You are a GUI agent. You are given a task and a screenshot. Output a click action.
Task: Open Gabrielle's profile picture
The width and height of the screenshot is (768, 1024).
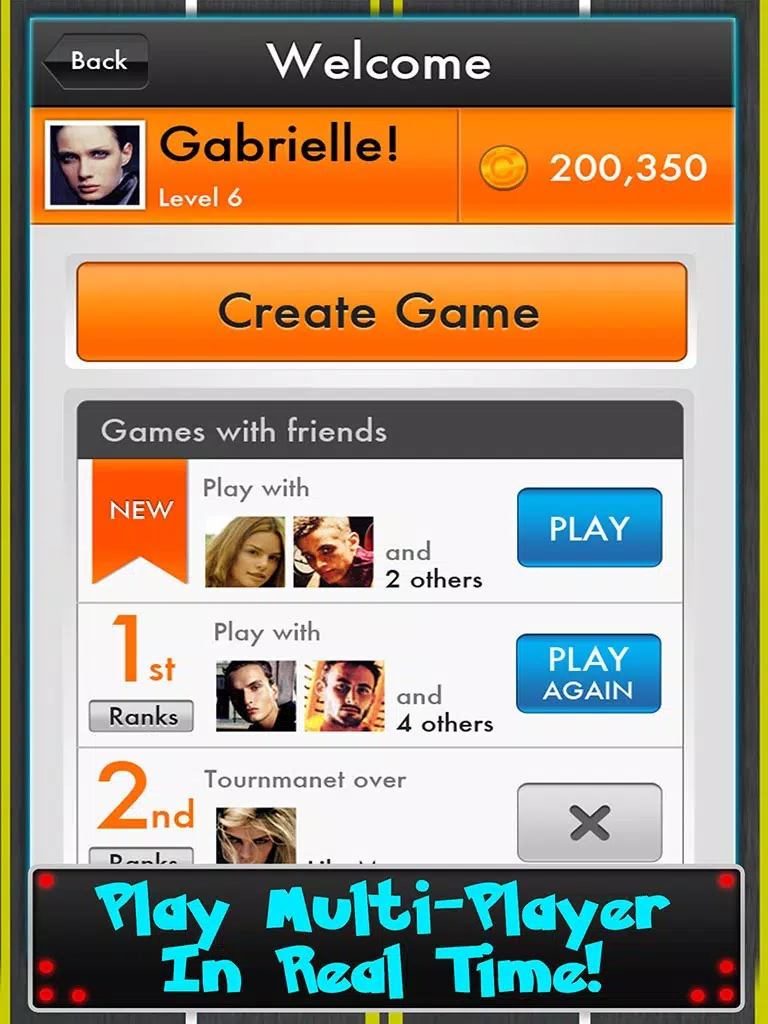click(95, 166)
